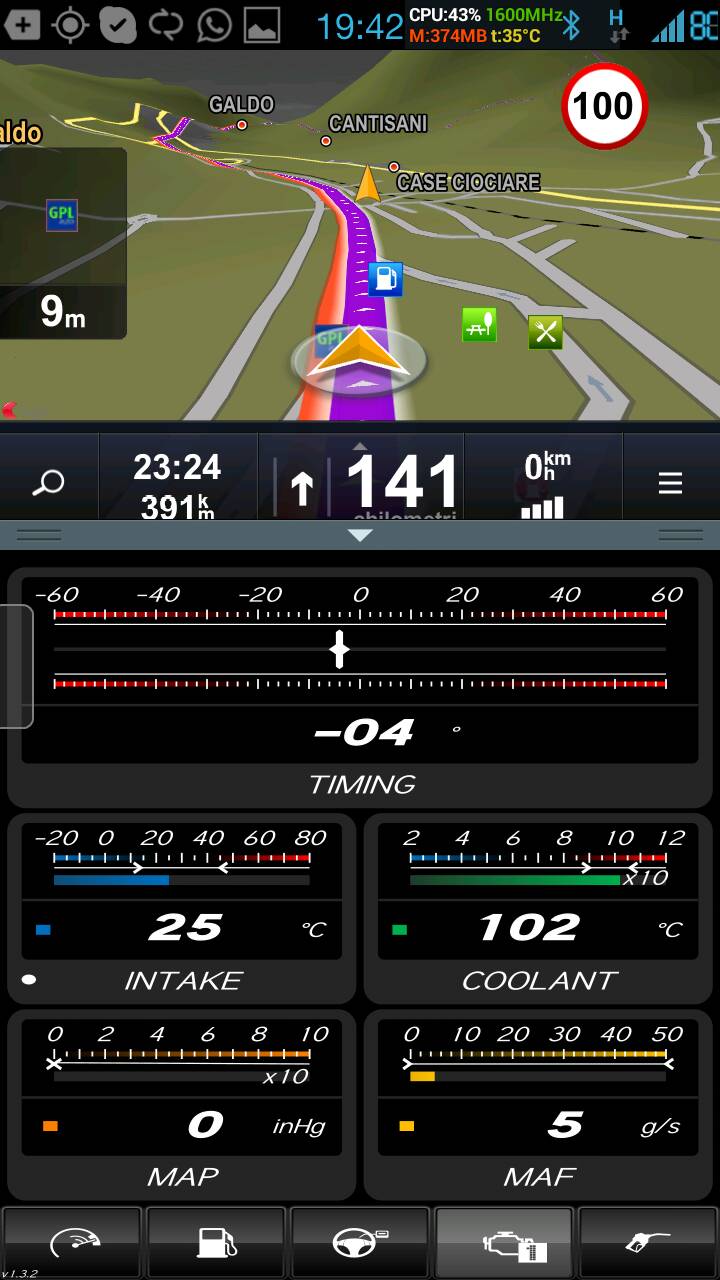
Task: Tap the GPL station preview panel
Action: tap(62, 244)
